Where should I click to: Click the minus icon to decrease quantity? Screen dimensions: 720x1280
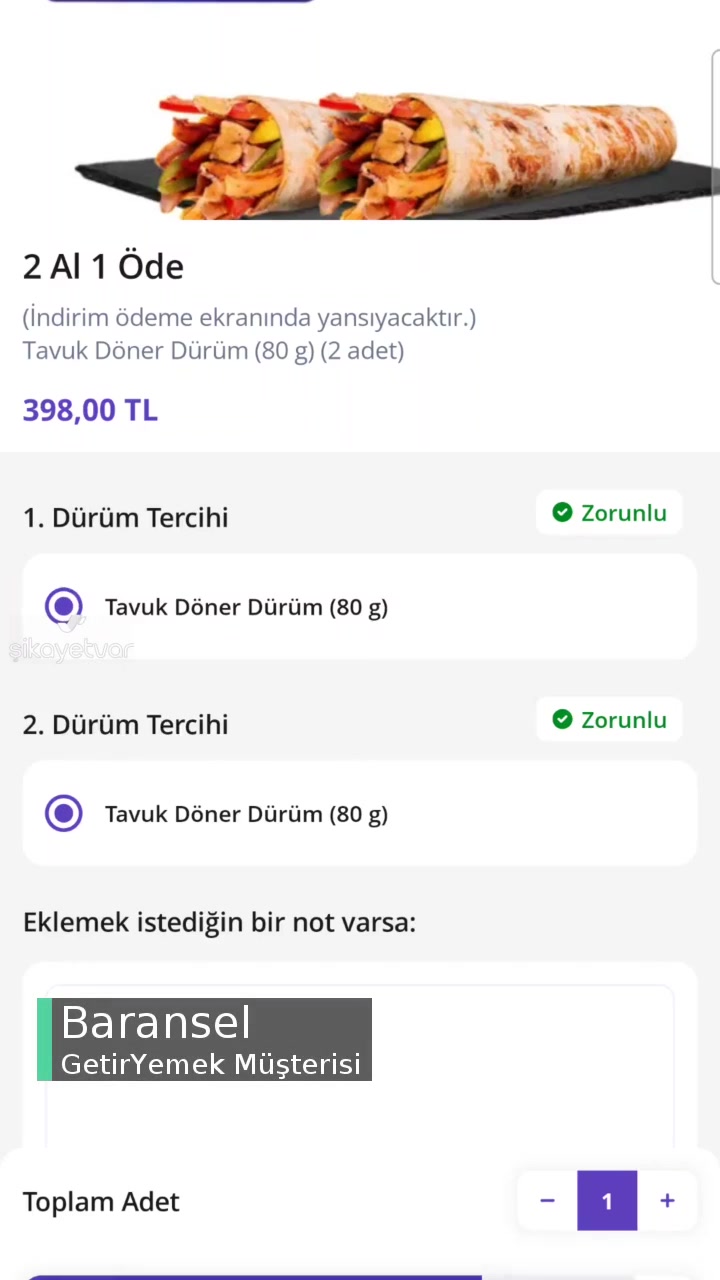click(547, 1200)
